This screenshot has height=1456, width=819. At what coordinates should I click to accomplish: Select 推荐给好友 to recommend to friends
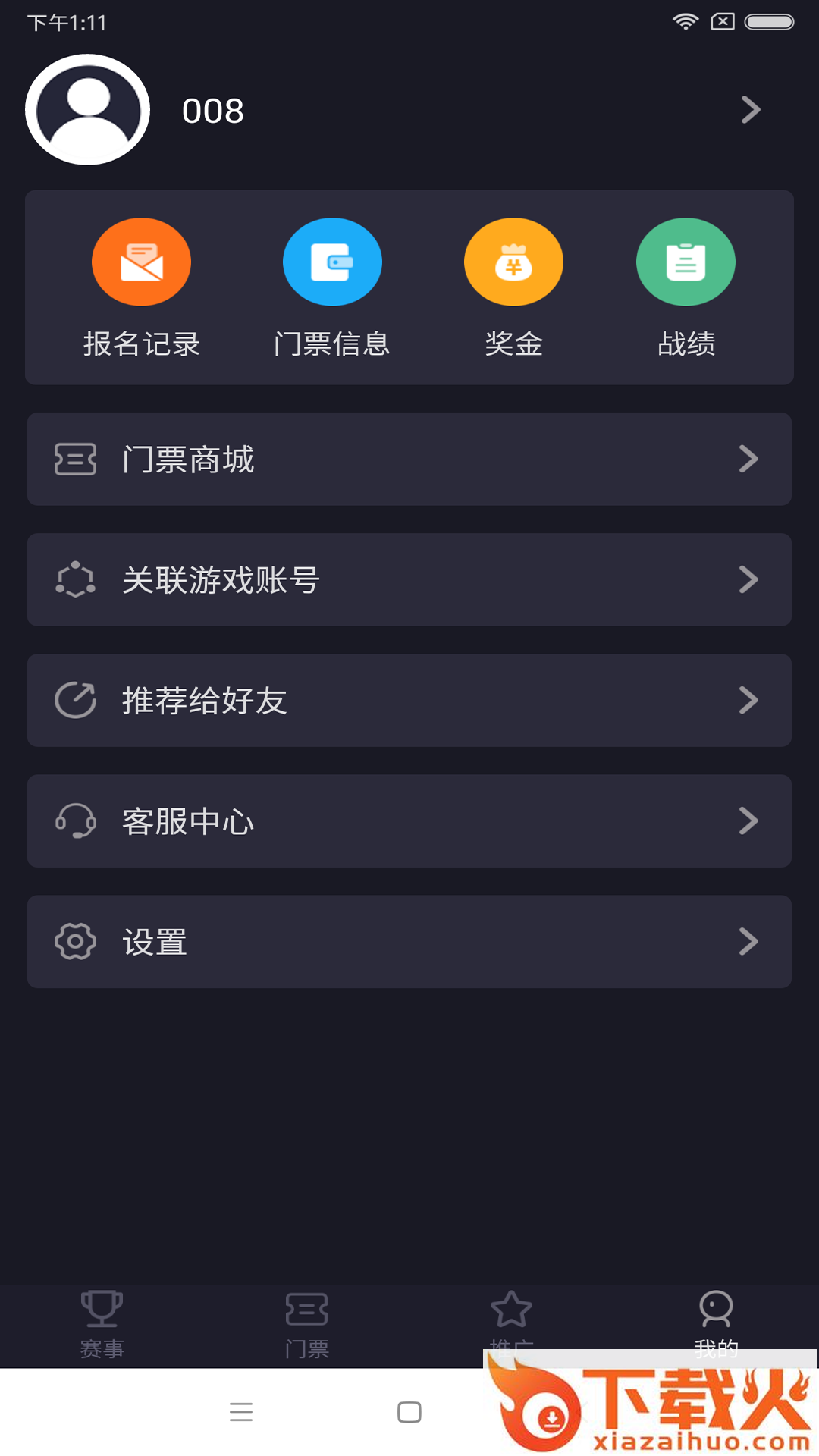[x=409, y=700]
